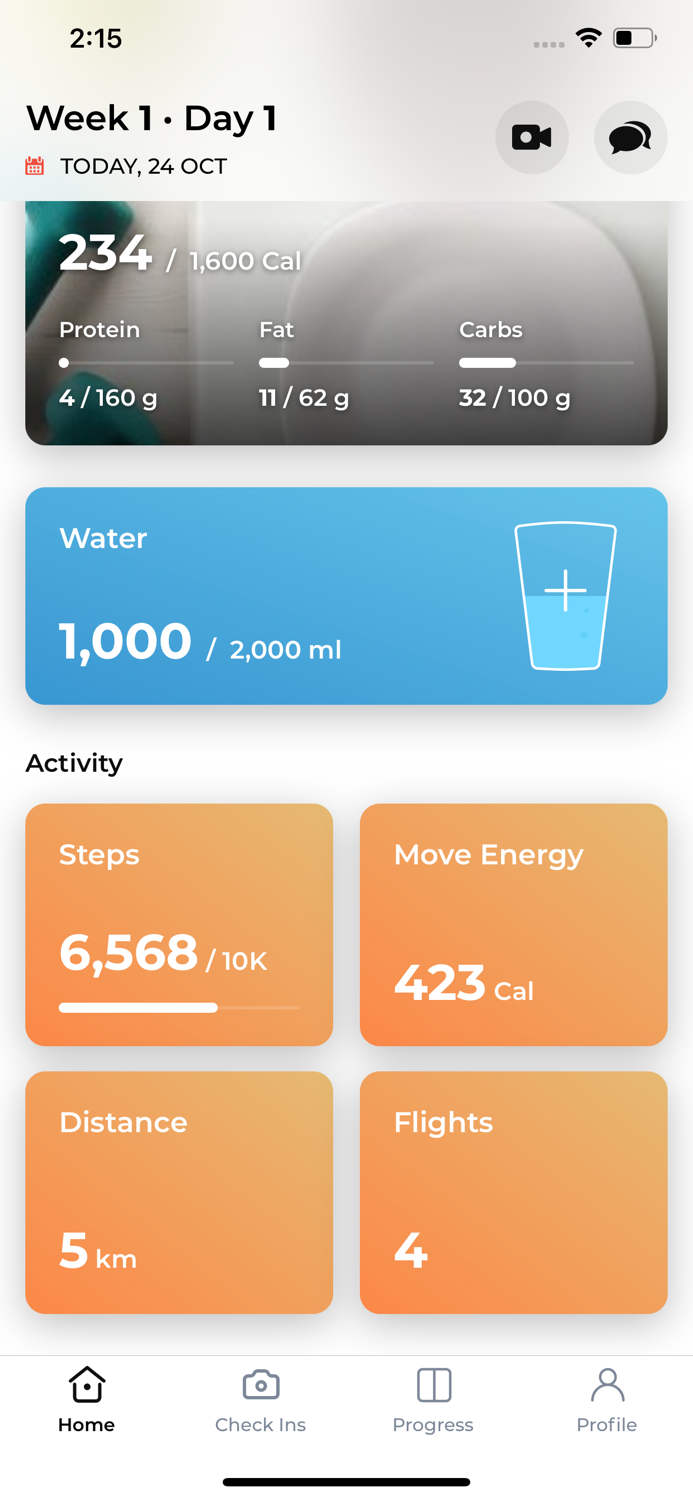Start a video call with the camera icon
This screenshot has width=693, height=1500.
coord(531,137)
